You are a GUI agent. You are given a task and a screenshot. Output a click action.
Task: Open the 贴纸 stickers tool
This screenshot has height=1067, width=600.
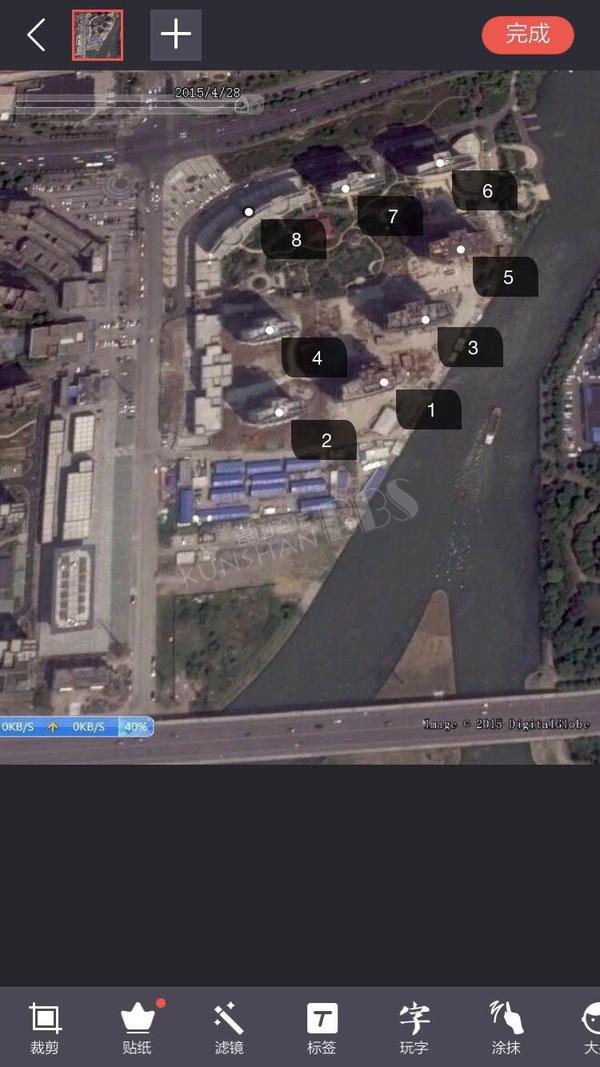[137, 1028]
